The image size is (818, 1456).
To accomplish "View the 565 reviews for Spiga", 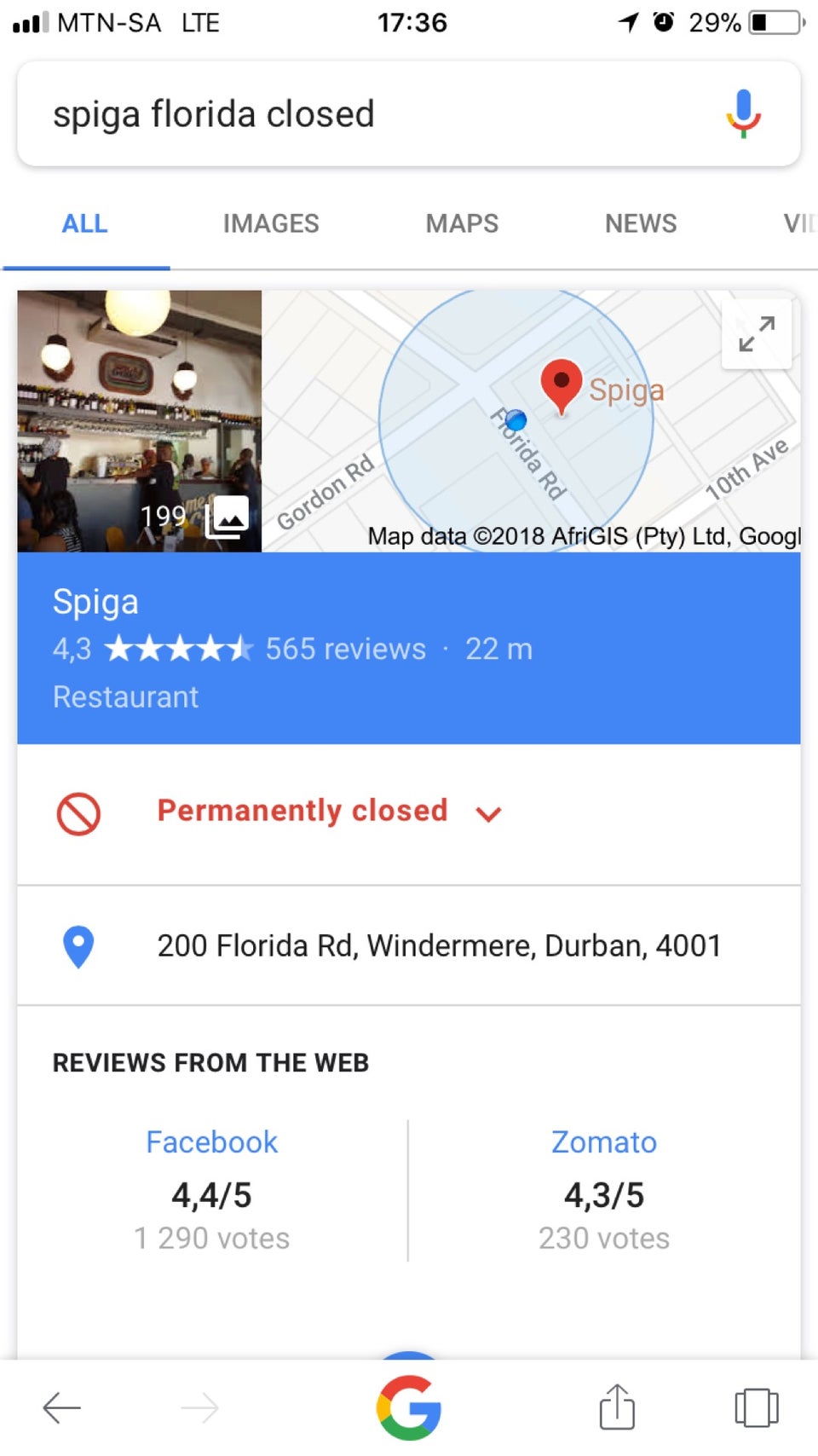I will 345,649.
